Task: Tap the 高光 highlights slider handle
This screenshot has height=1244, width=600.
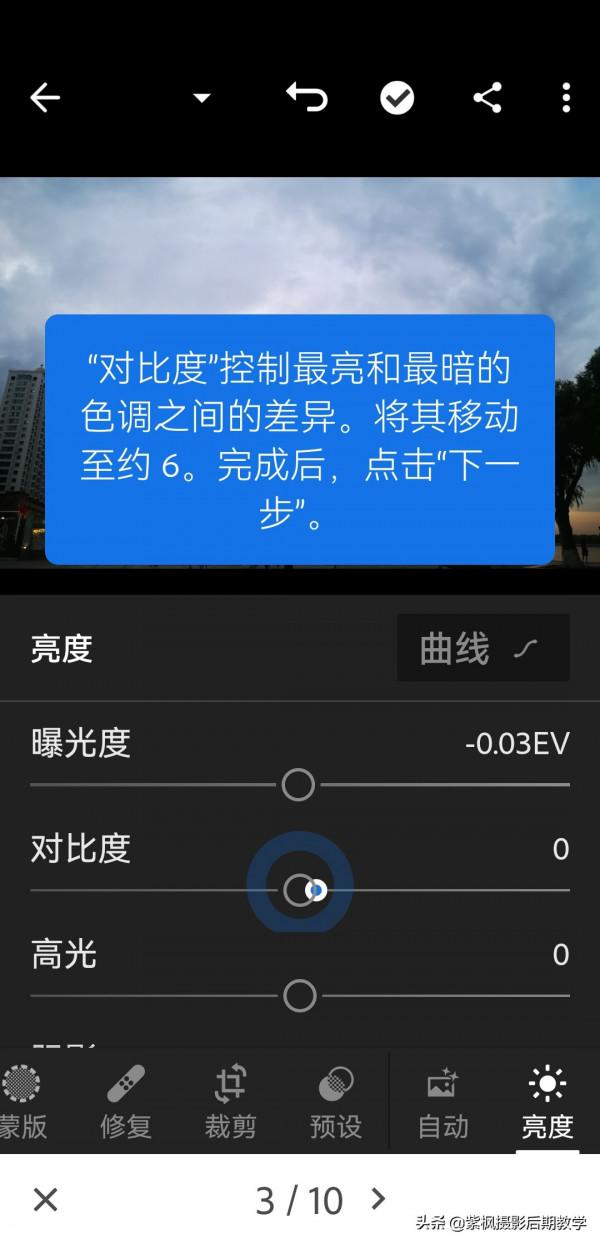Action: pyautogui.click(x=299, y=995)
